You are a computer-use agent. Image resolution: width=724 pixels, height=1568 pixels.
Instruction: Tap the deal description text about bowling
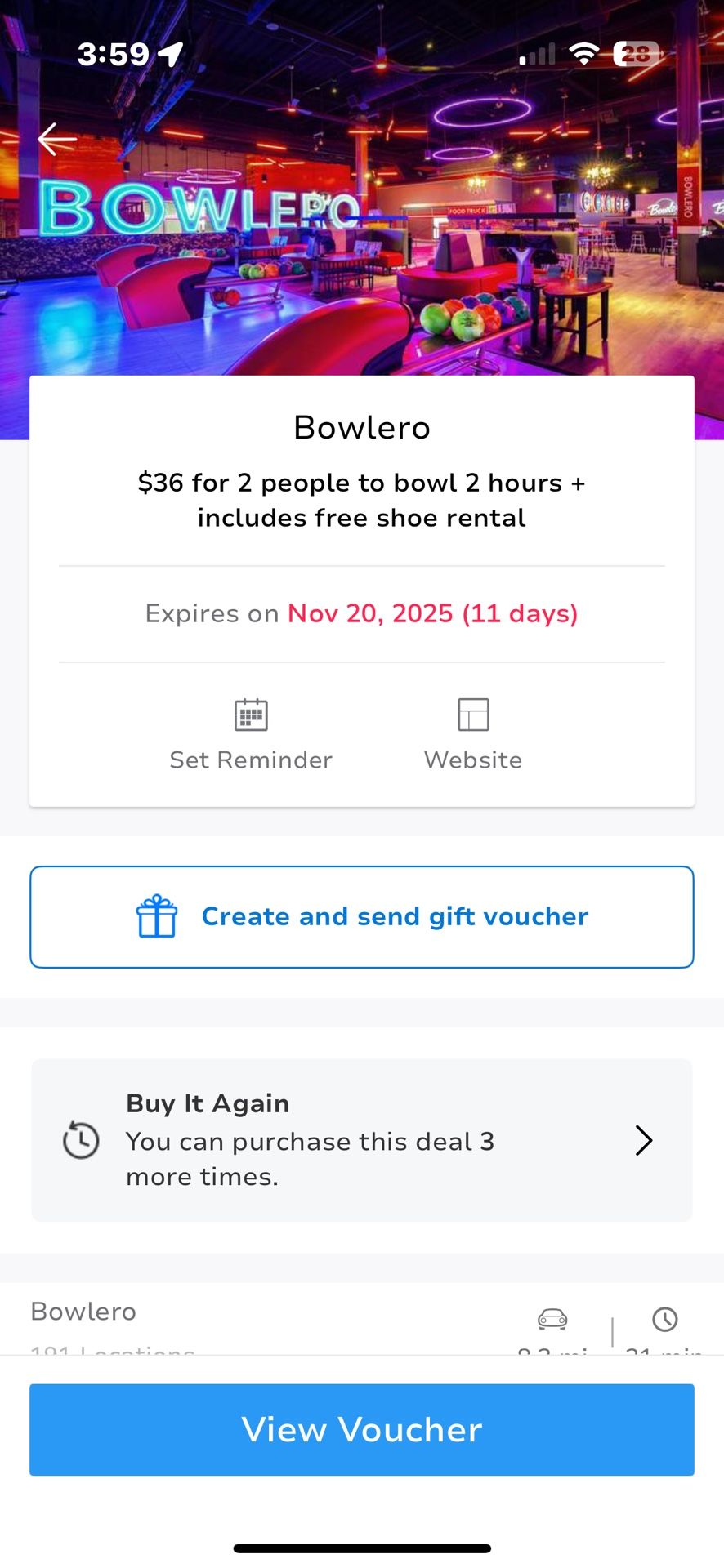(362, 499)
